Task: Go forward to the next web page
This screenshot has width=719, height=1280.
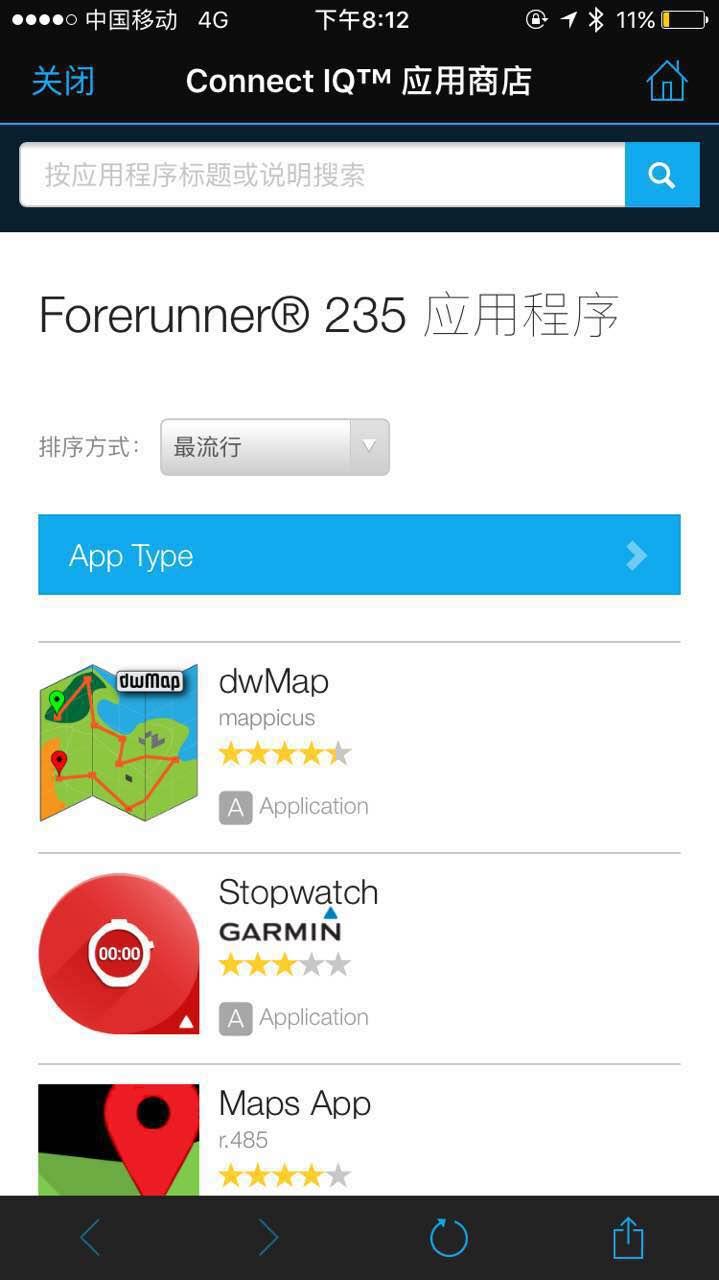Action: pyautogui.click(x=268, y=1238)
